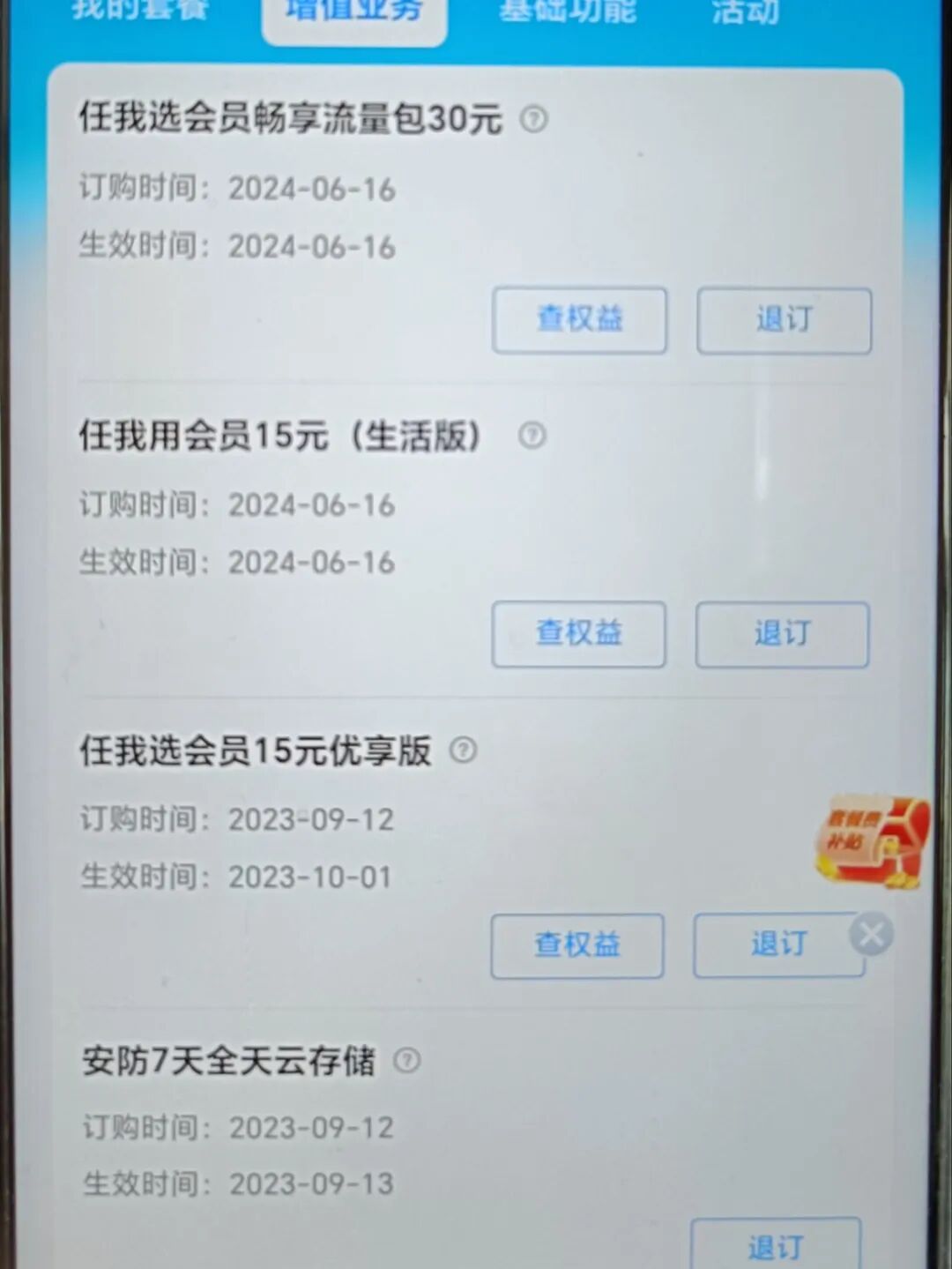Viewport: 952px width, 1269px height.
Task: Tap 退订 for 任我选会员畅享流量包30元
Action: tap(784, 319)
